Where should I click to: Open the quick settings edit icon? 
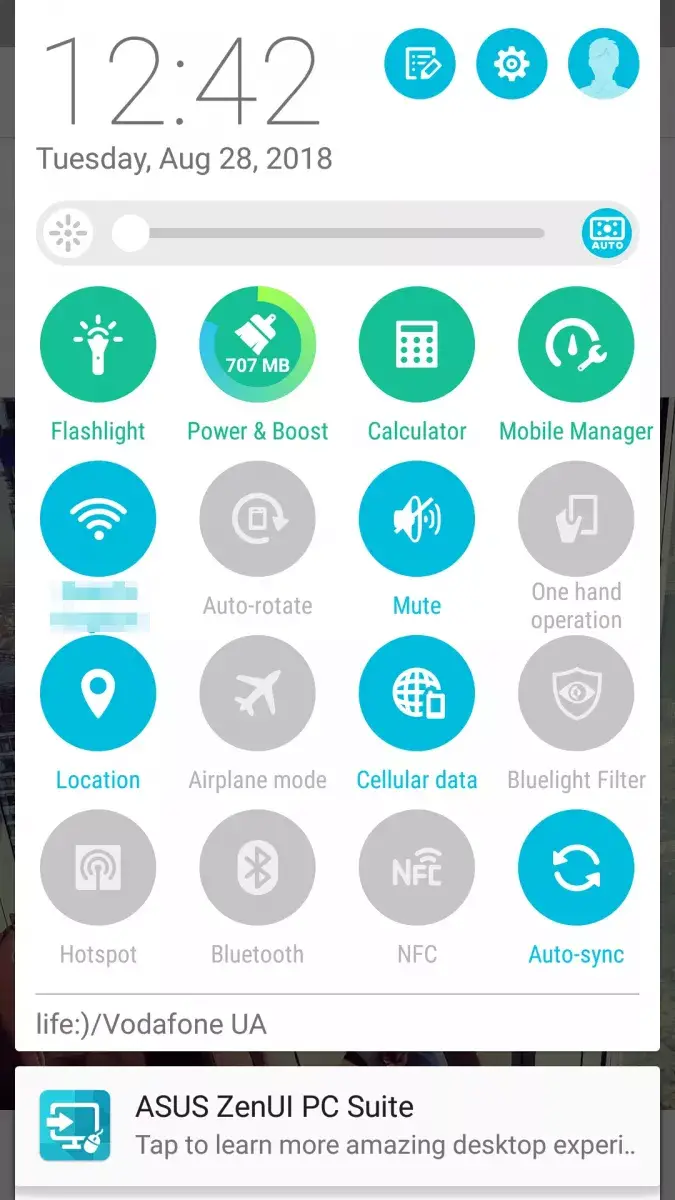click(x=420, y=64)
